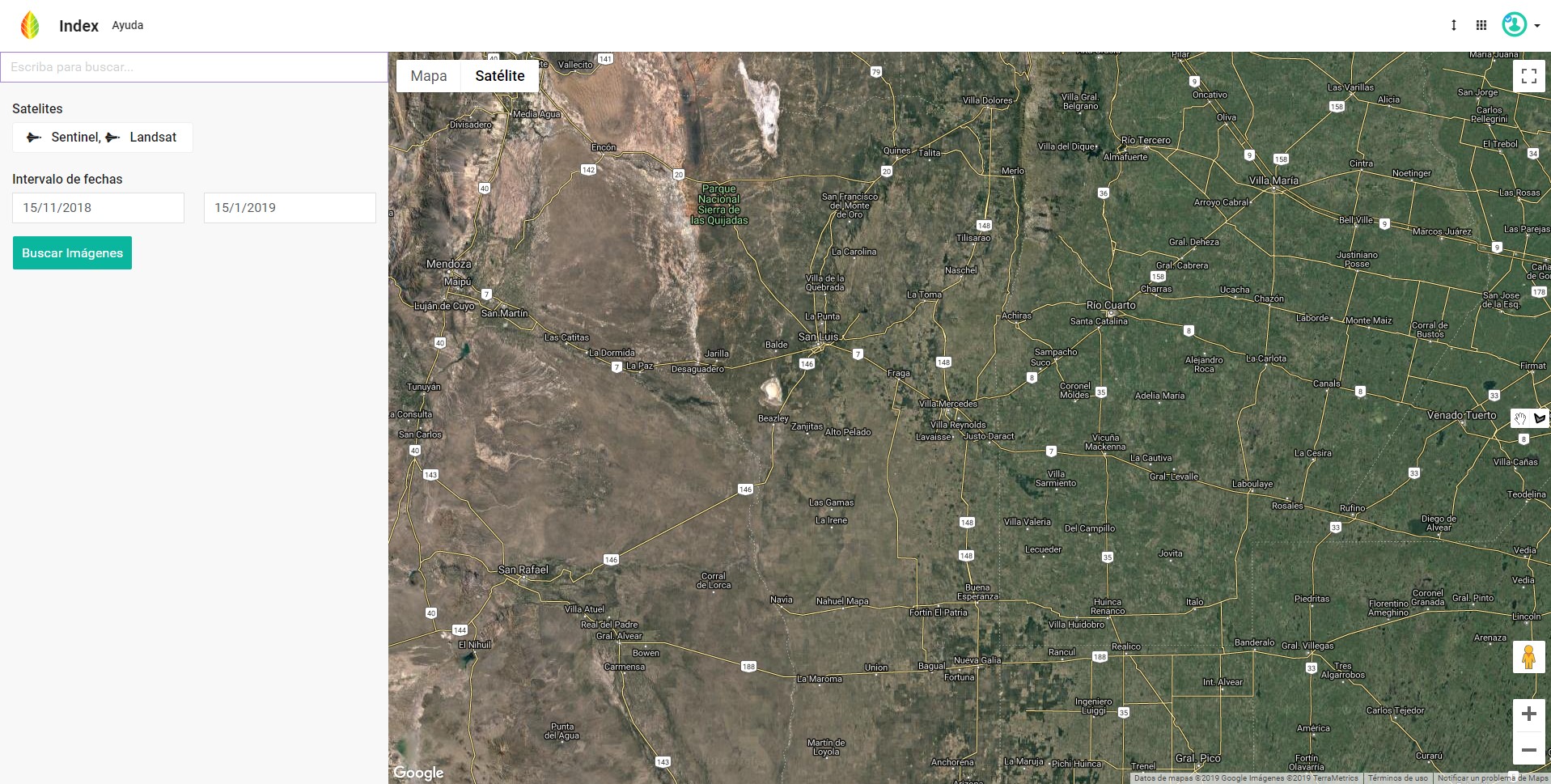
Task: Open the apps grid menu
Action: tap(1481, 25)
